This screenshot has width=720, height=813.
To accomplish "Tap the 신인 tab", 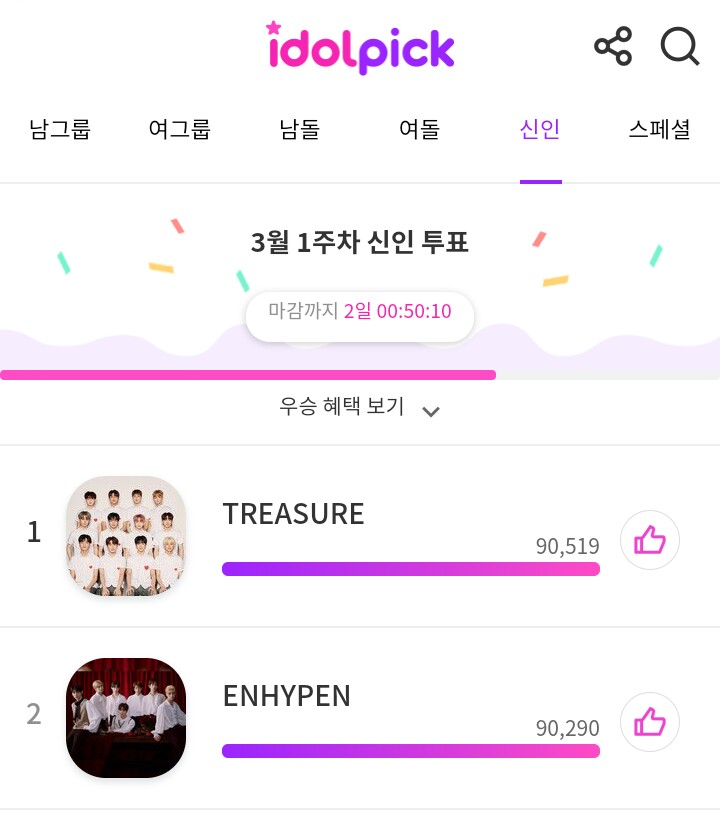I will click(540, 129).
